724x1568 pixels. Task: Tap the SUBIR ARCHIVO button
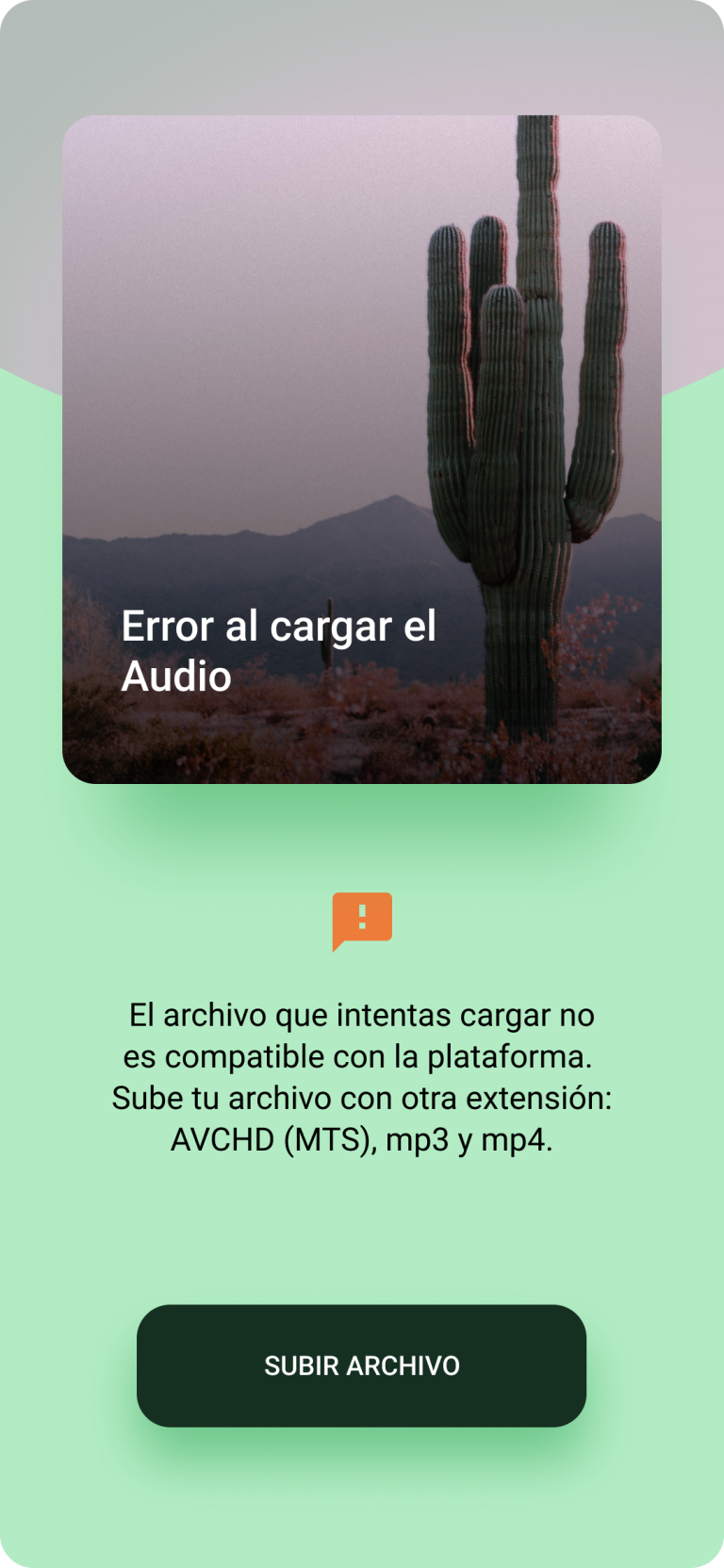click(361, 1365)
